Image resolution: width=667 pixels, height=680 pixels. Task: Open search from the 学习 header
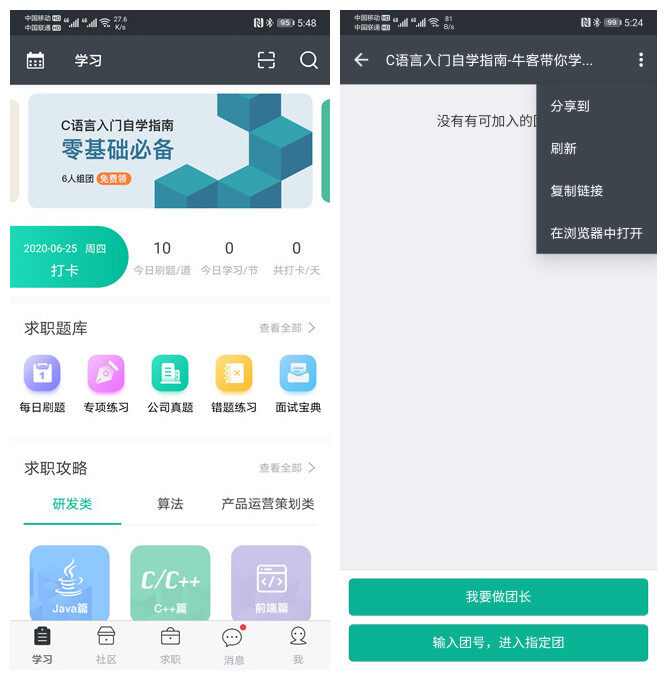click(x=309, y=60)
